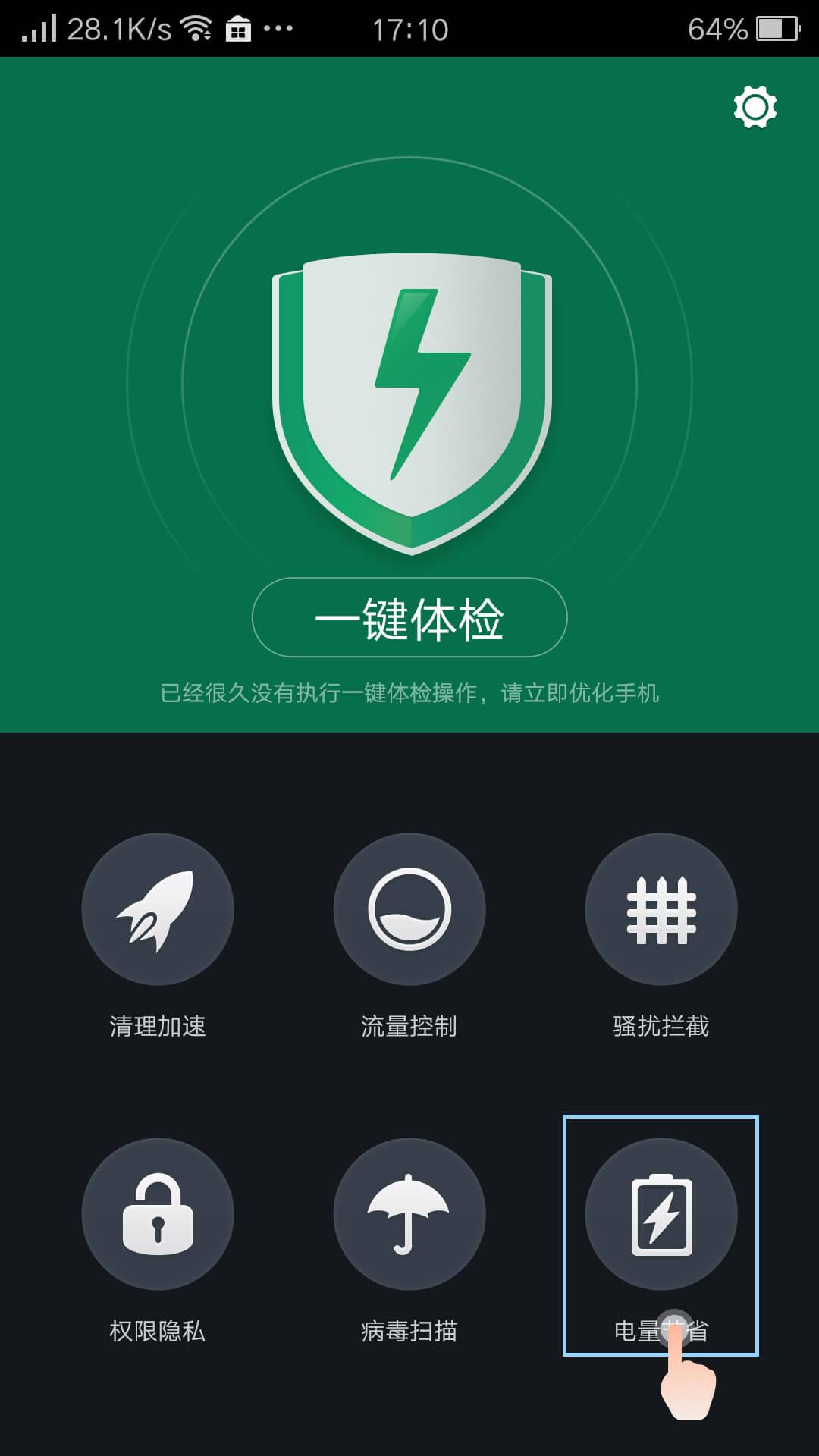Image resolution: width=819 pixels, height=1456 pixels.
Task: Launch 病毒扫描 virus scan
Action: click(409, 1214)
